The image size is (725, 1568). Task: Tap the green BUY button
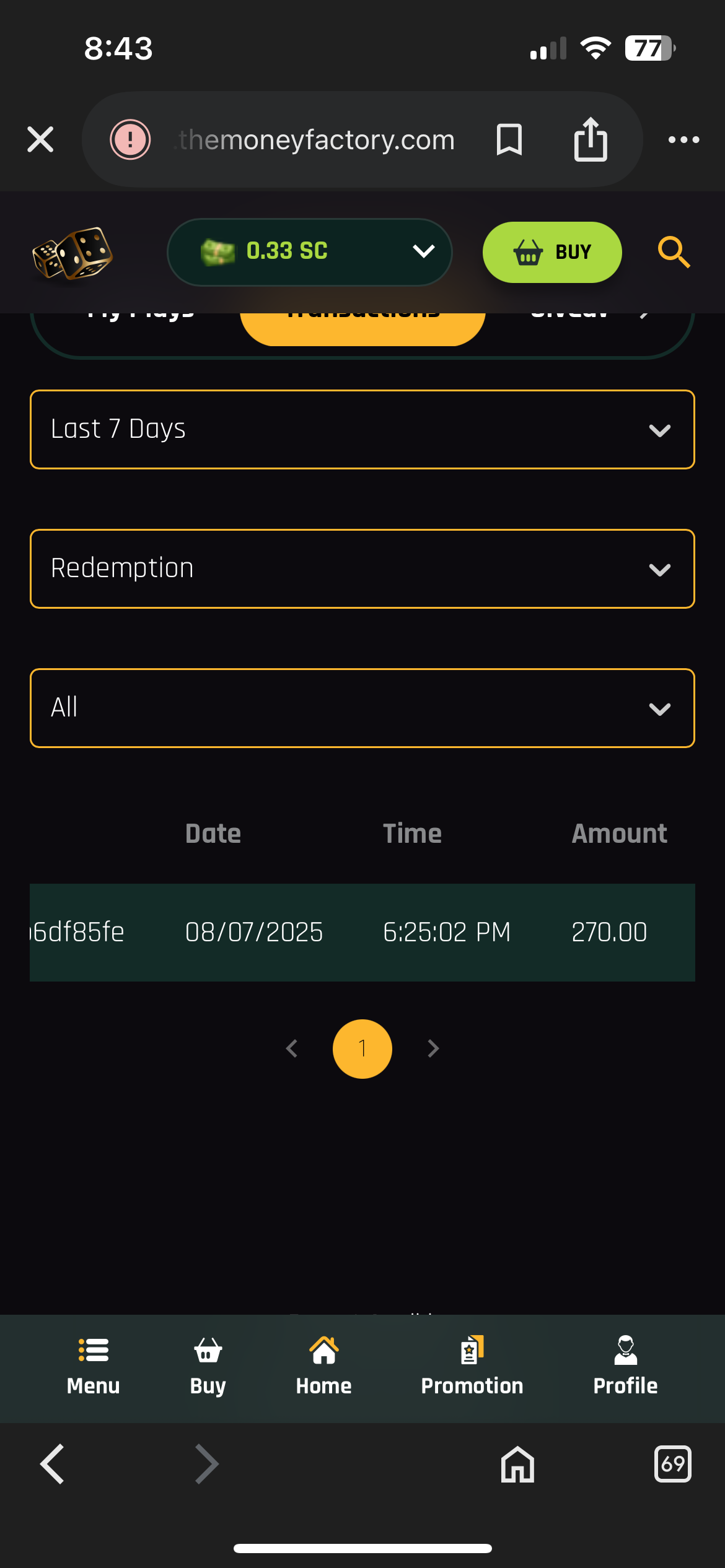click(x=551, y=252)
